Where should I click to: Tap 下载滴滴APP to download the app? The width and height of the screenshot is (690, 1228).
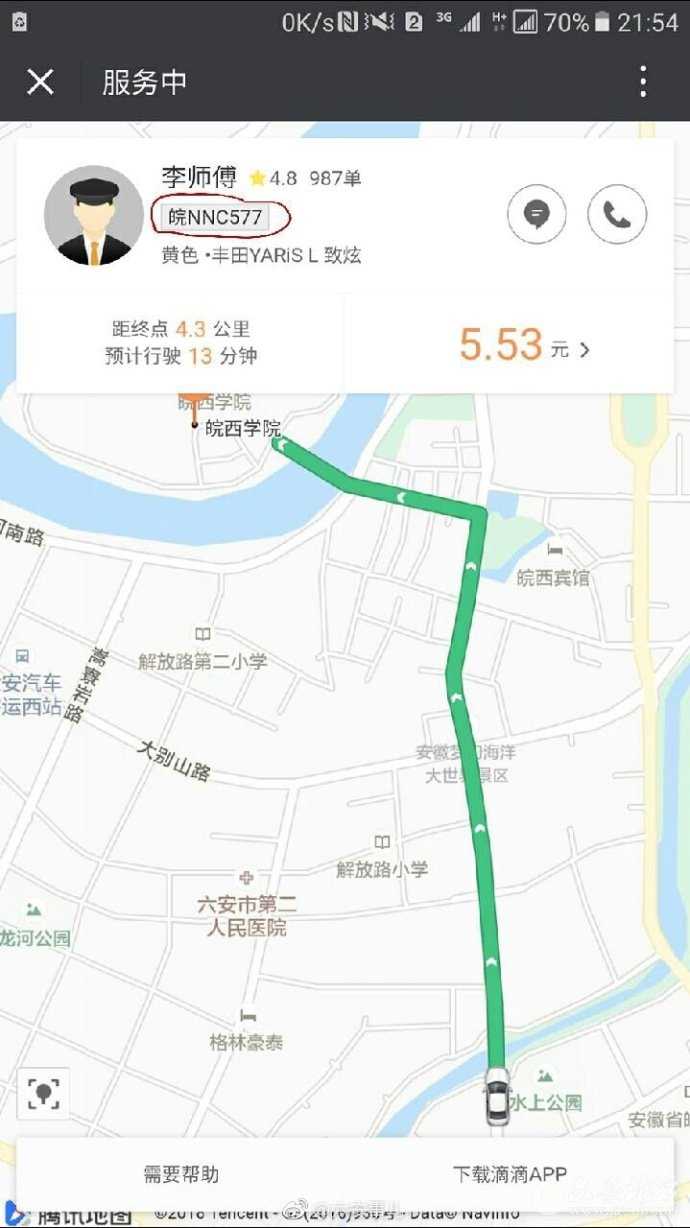coord(510,1174)
